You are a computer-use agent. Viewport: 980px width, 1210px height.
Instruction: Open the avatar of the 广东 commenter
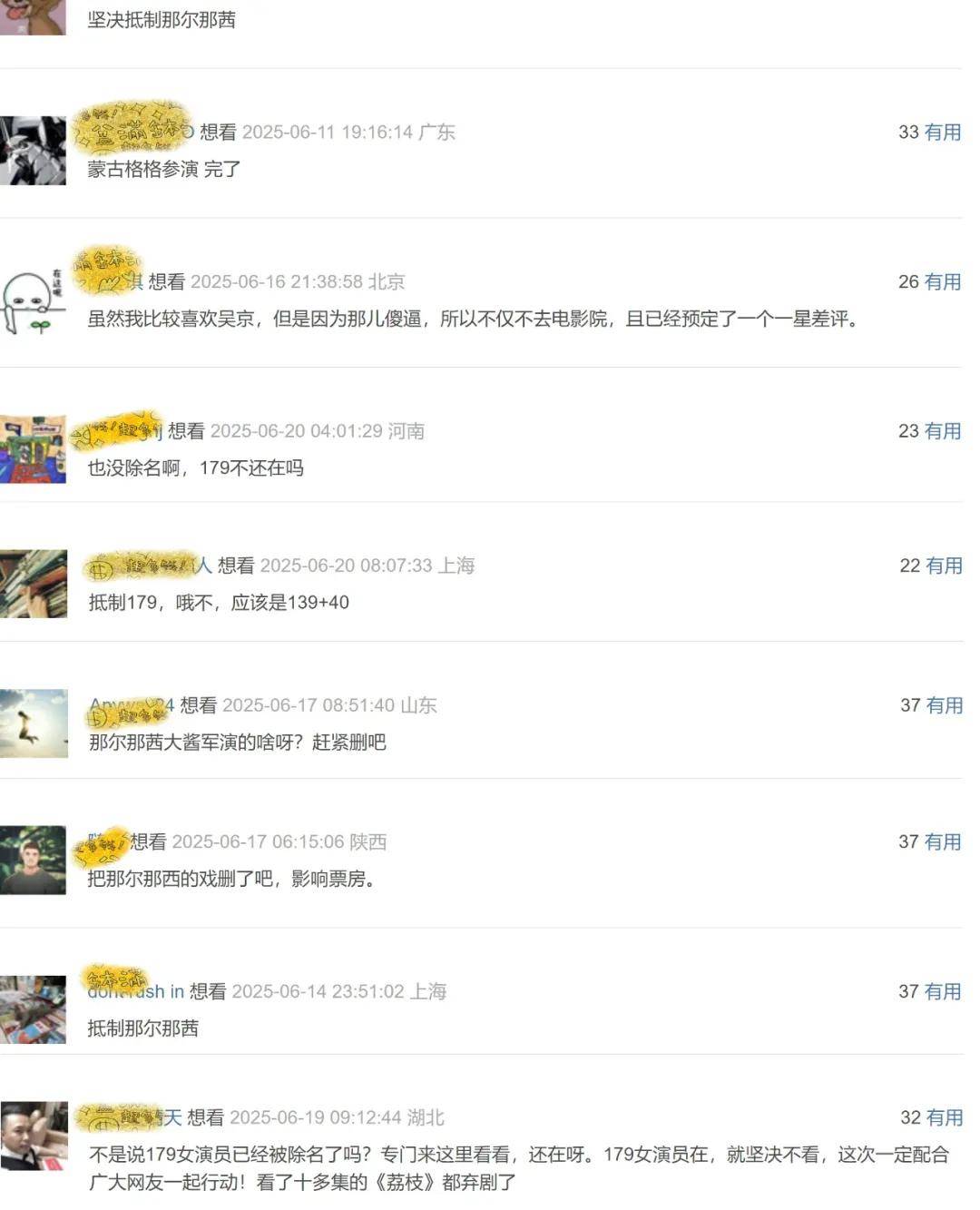pos(34,151)
